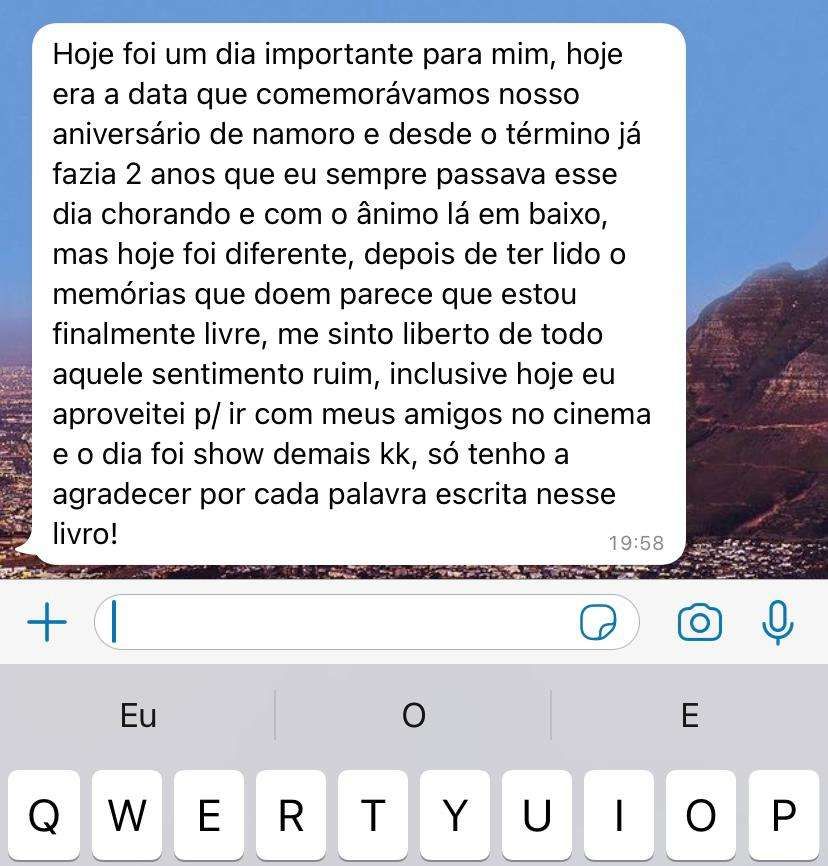Tap the microphone to record audio
The image size is (828, 866).
click(x=777, y=623)
